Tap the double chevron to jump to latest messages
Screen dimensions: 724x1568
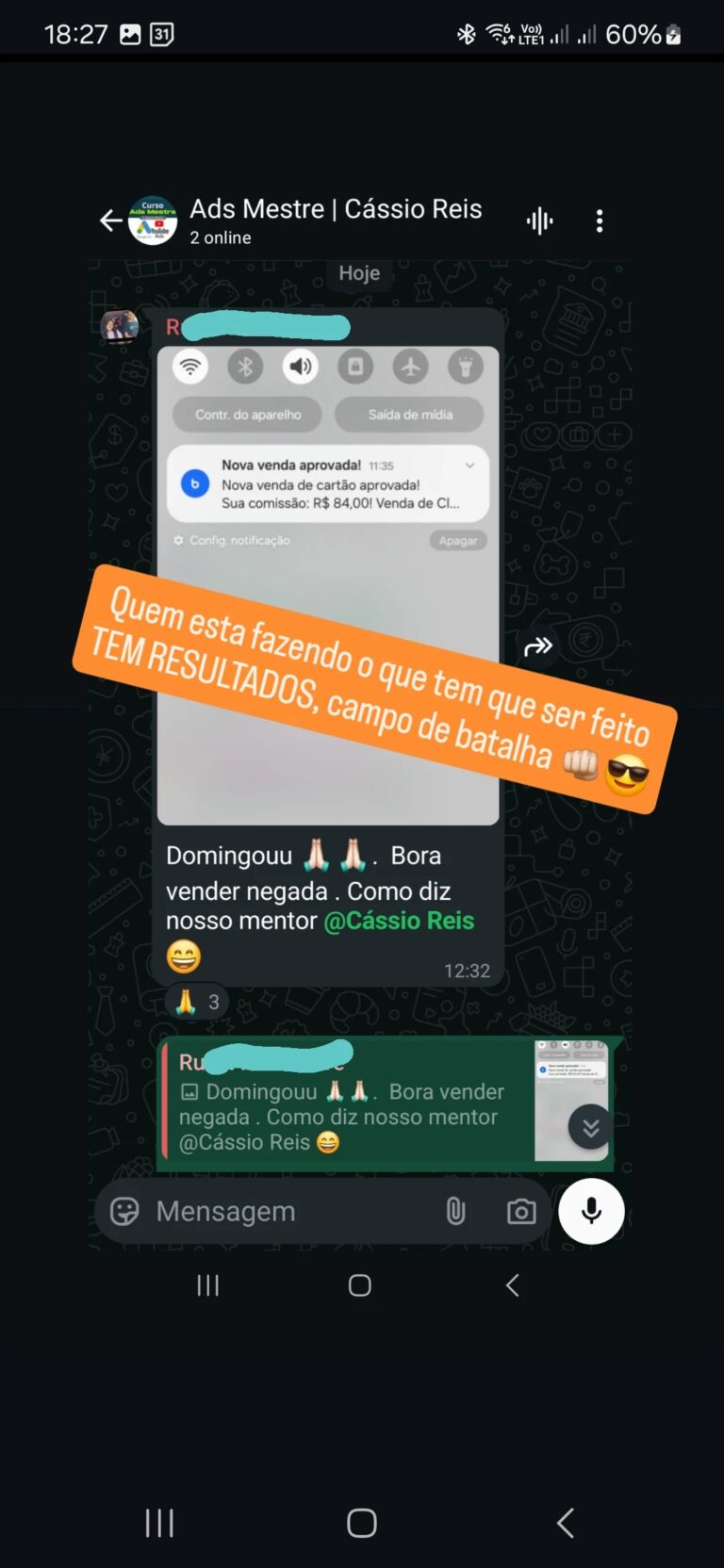(590, 1128)
